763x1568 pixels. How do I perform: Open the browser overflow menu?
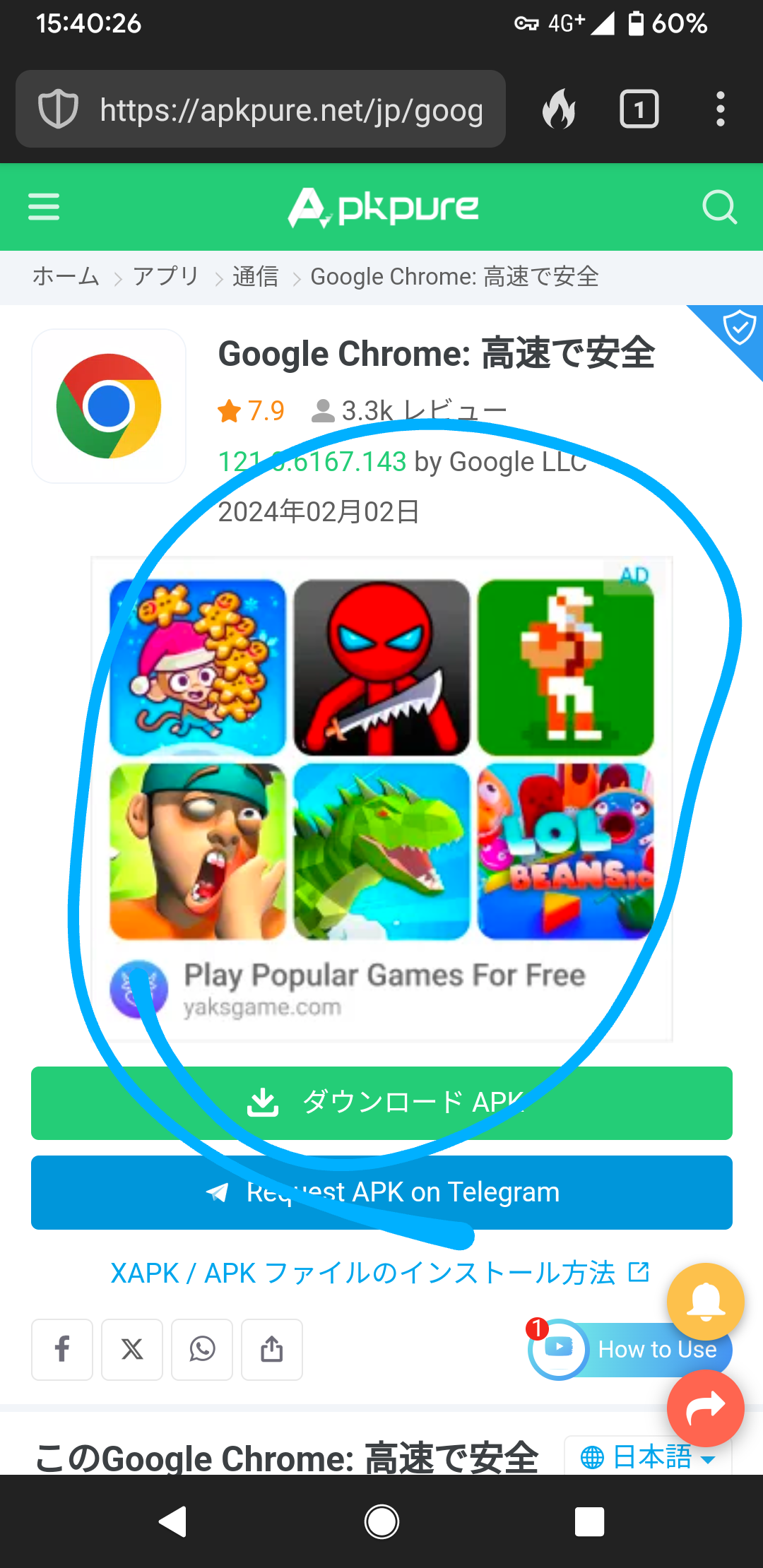[x=720, y=109]
